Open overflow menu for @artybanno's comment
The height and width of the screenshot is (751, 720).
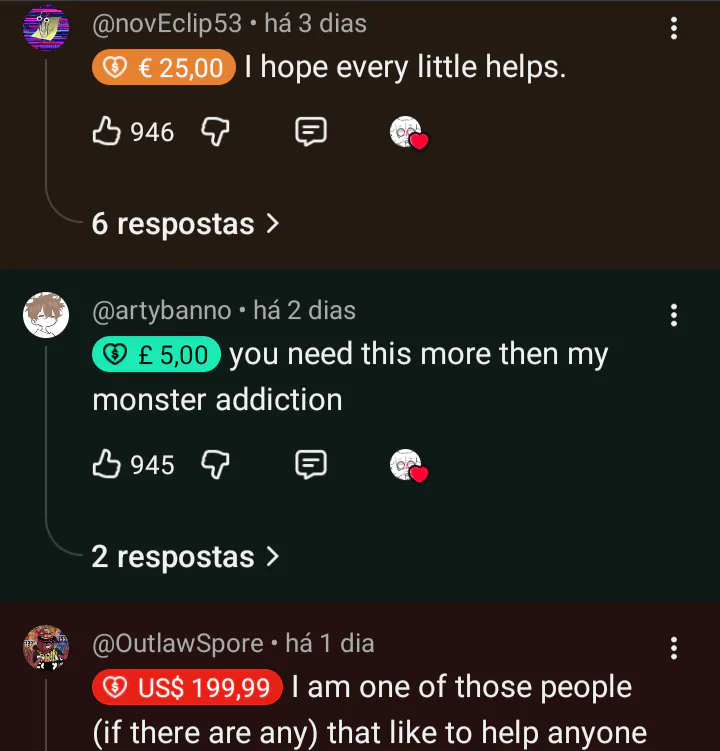click(x=674, y=316)
